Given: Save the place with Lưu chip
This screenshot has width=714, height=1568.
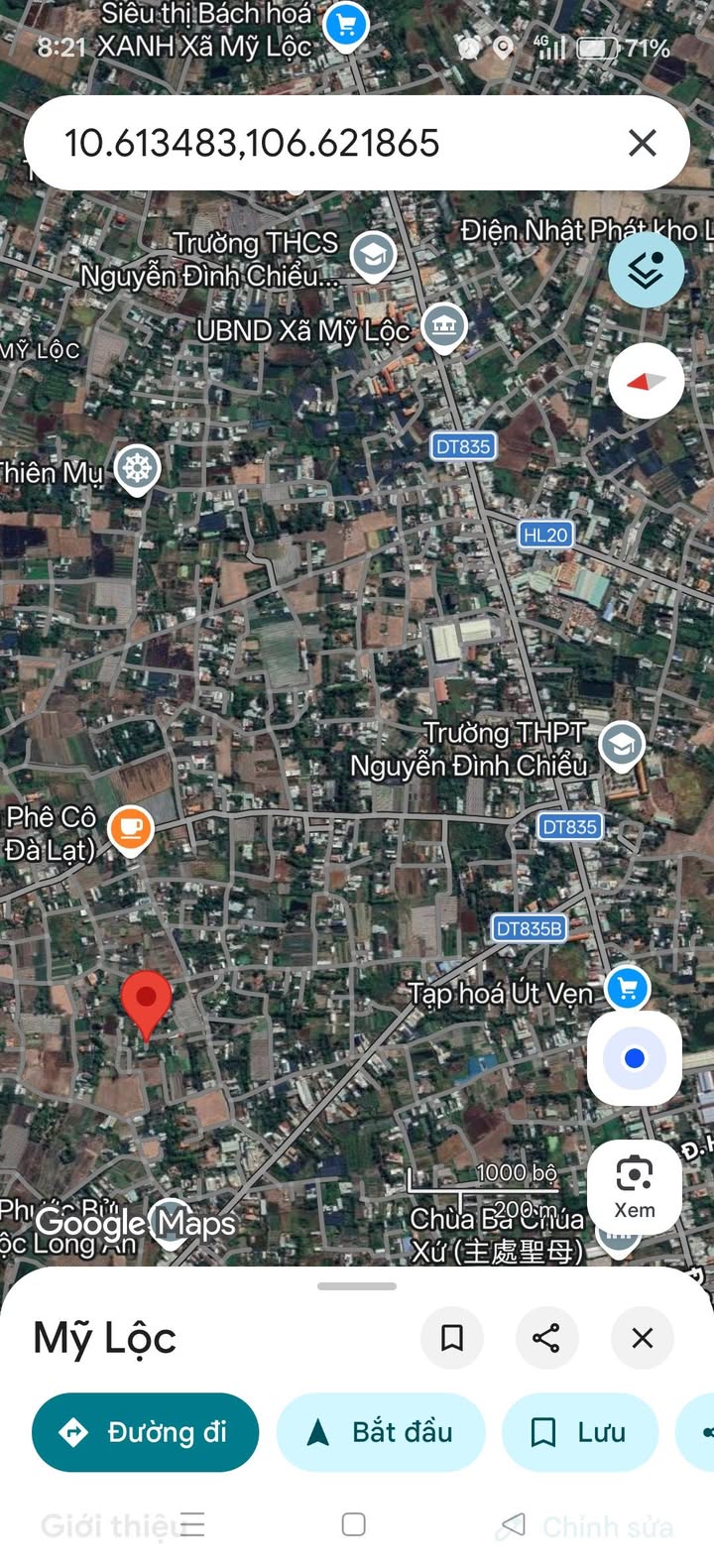Looking at the screenshot, I should [x=580, y=1432].
